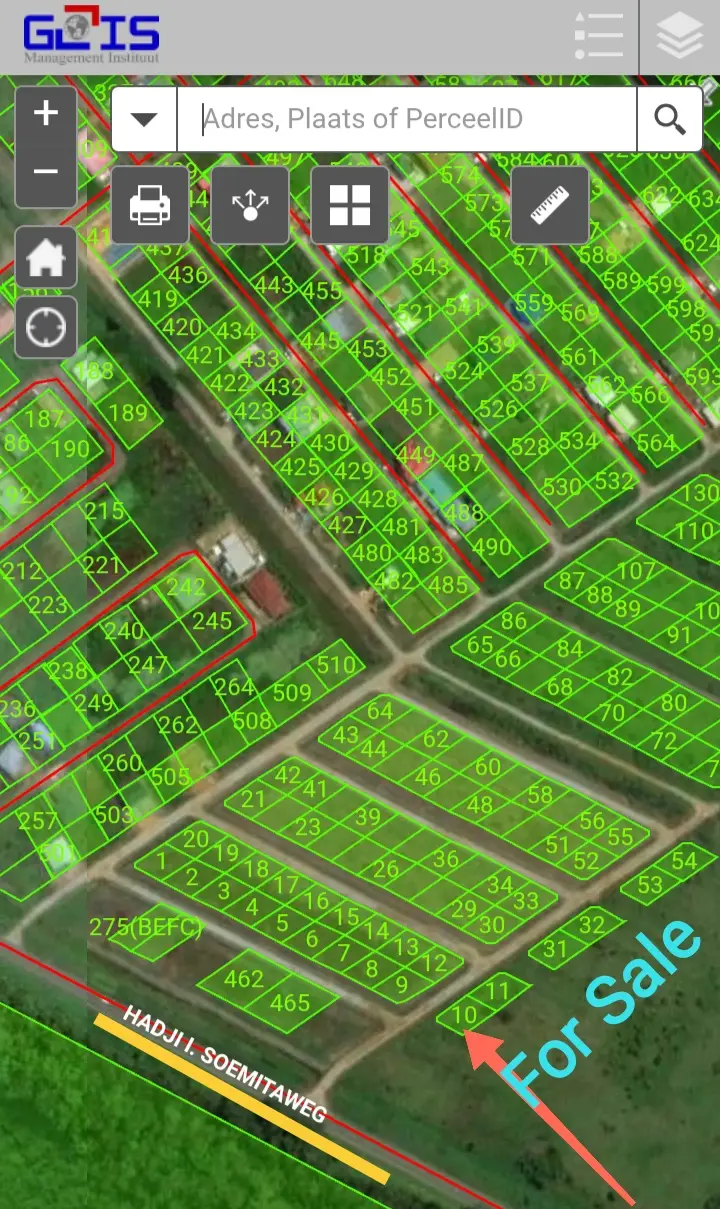Open the legend list panel

pyautogui.click(x=598, y=36)
